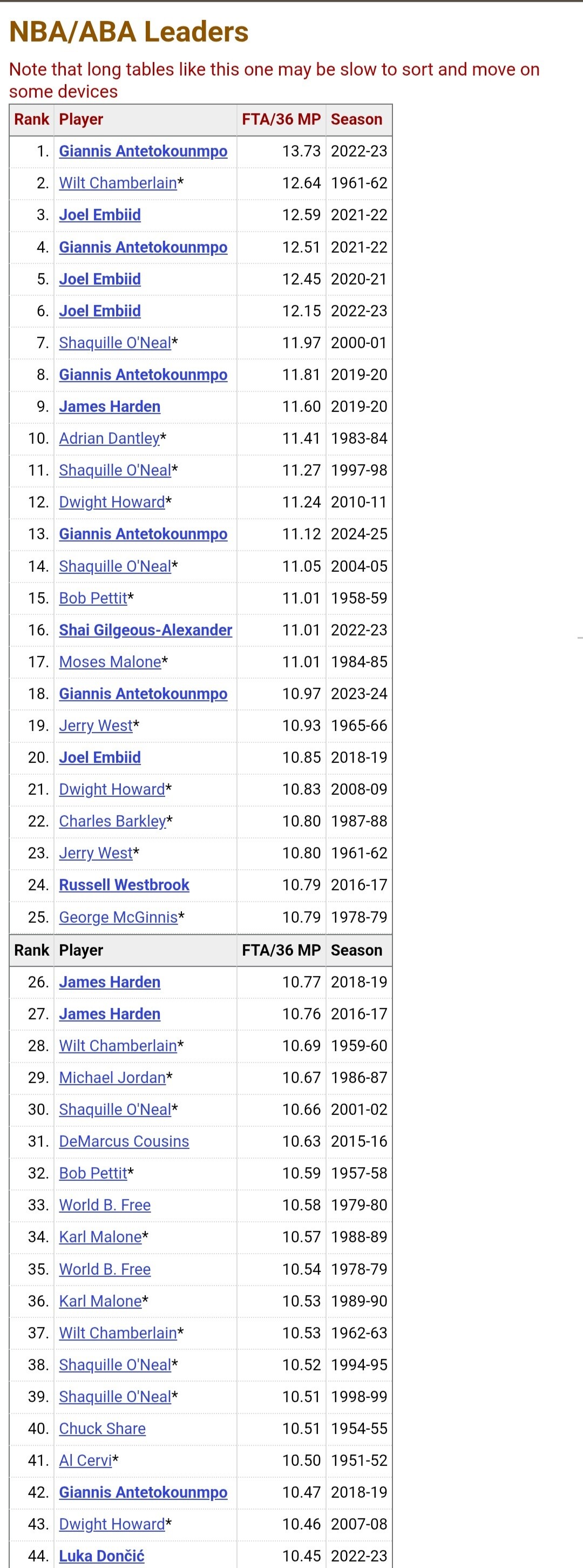This screenshot has height=1568, width=583.
Task: Open James Harden's 2019-20 player link
Action: [x=110, y=407]
